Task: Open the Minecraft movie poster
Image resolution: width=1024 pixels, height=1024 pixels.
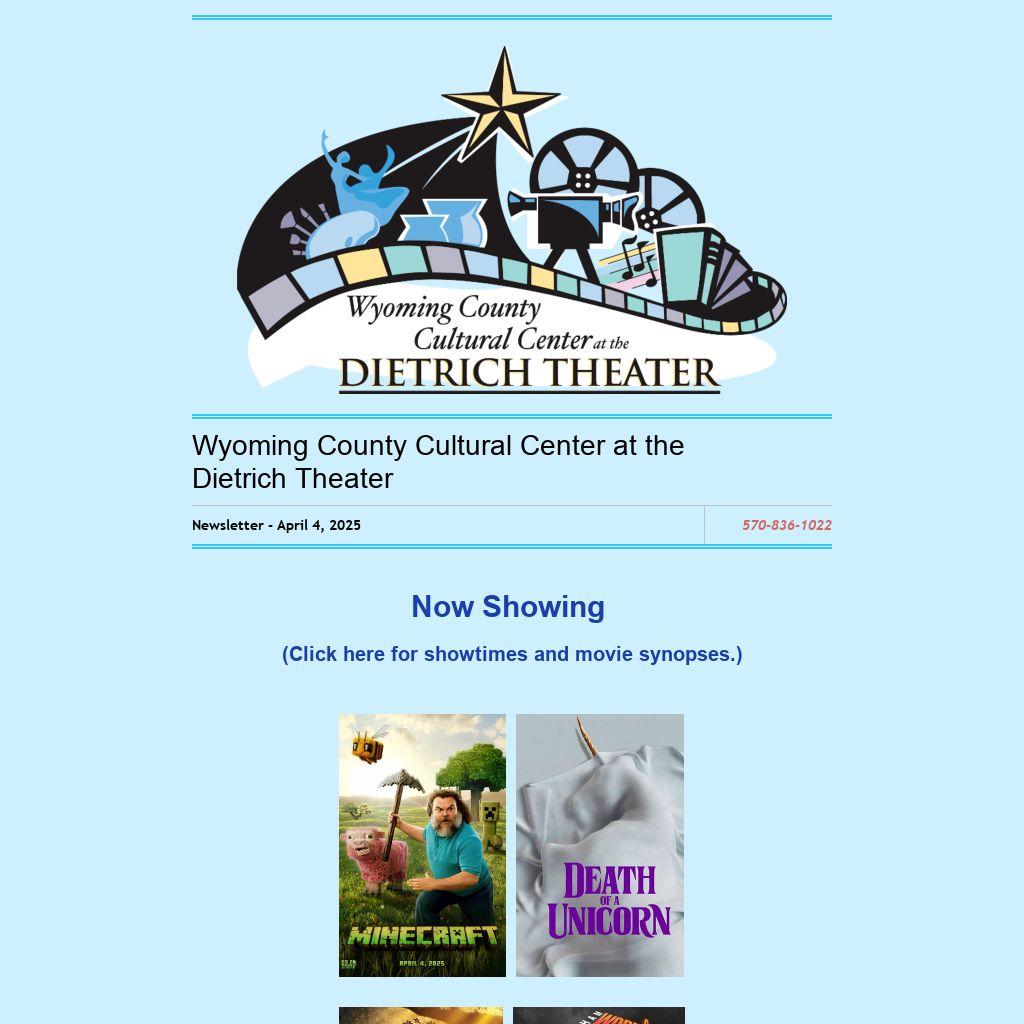Action: 422,845
